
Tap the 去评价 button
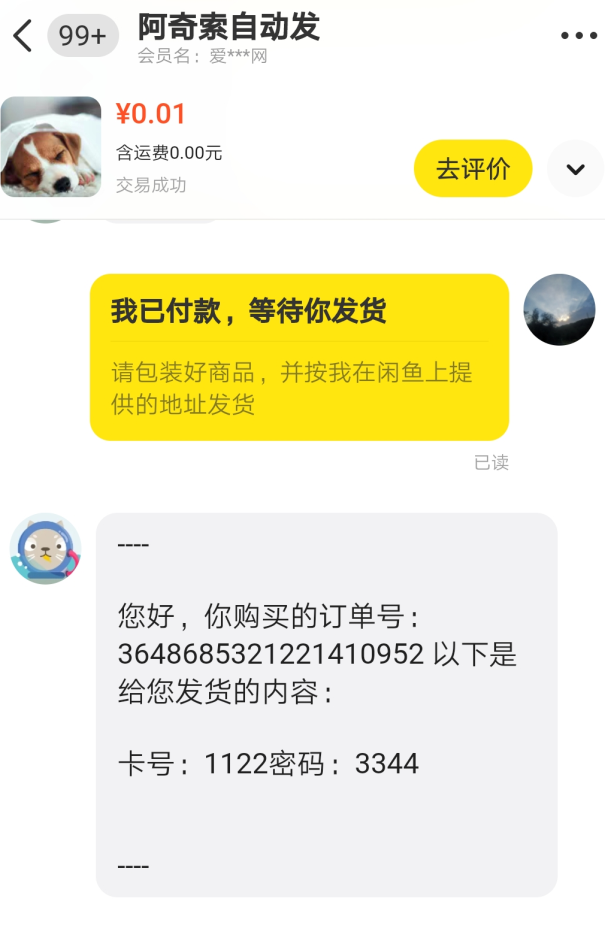pyautogui.click(x=473, y=168)
